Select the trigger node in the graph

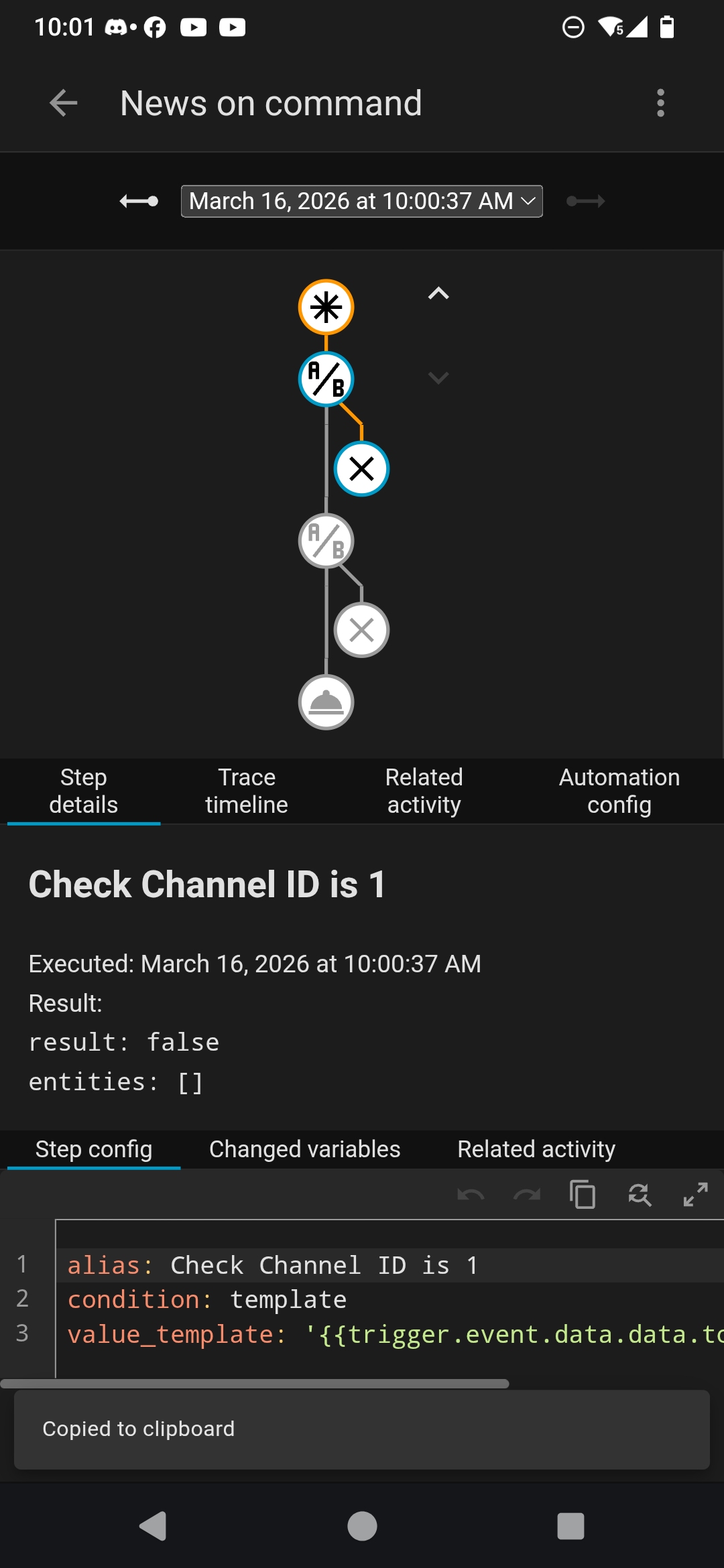coord(326,308)
